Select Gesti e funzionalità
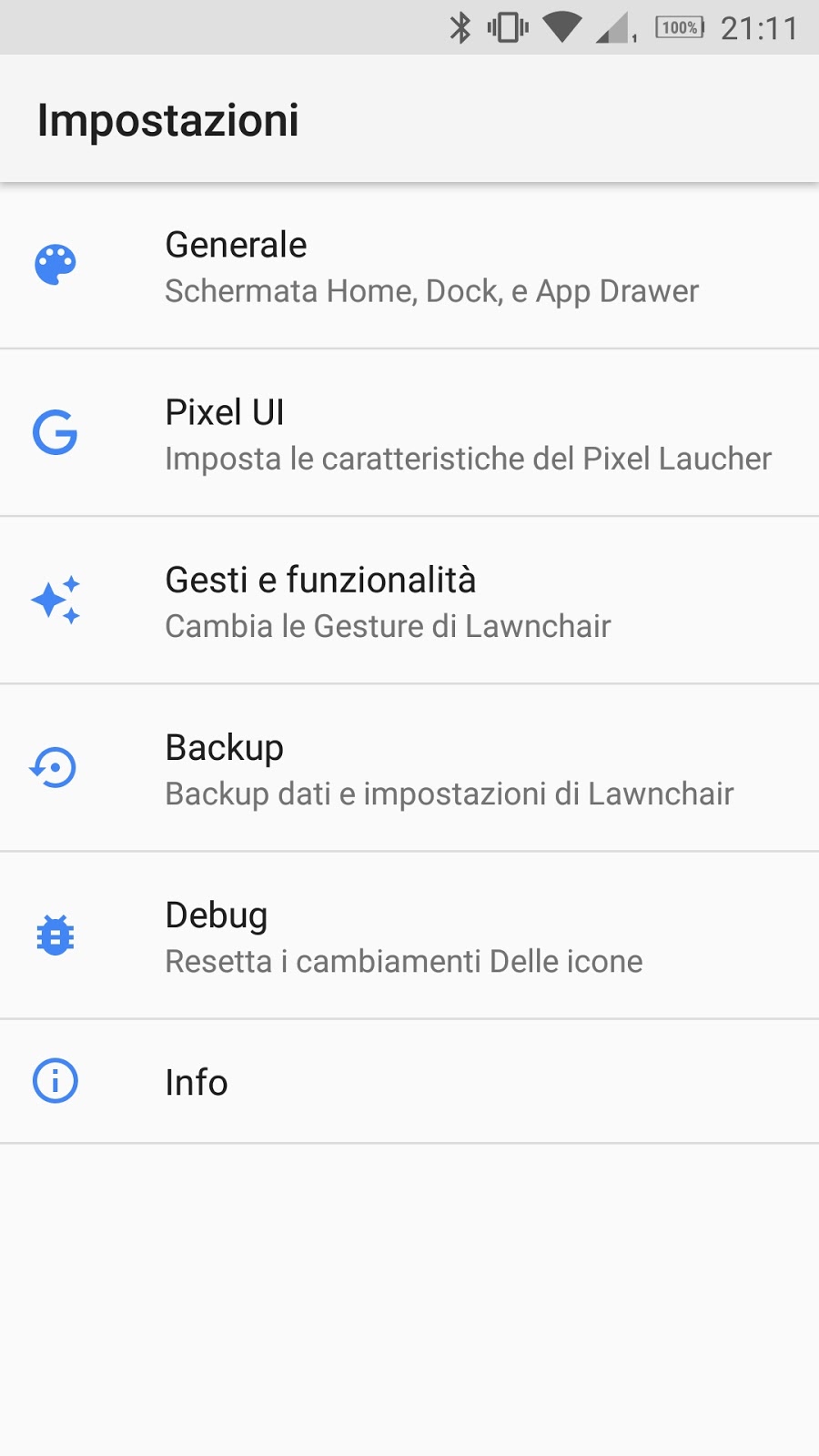The height and width of the screenshot is (1456, 819). pyautogui.click(x=409, y=602)
